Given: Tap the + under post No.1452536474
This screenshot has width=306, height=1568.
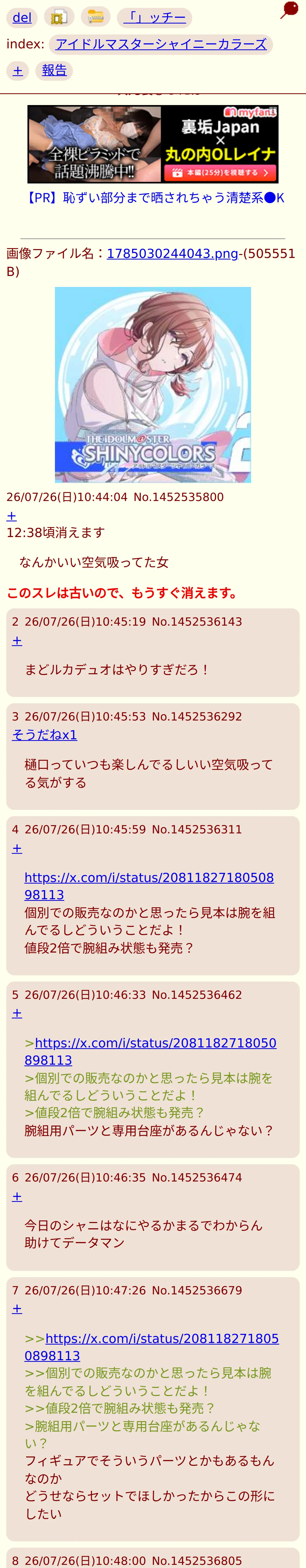Looking at the screenshot, I should tap(17, 1197).
